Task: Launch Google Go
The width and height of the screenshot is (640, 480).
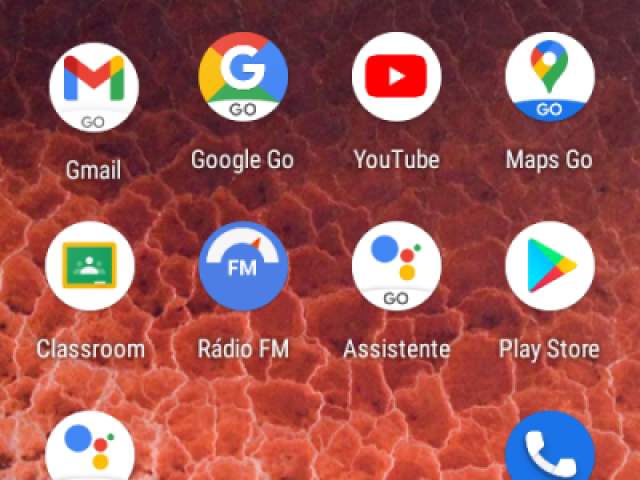Action: pyautogui.click(x=243, y=77)
